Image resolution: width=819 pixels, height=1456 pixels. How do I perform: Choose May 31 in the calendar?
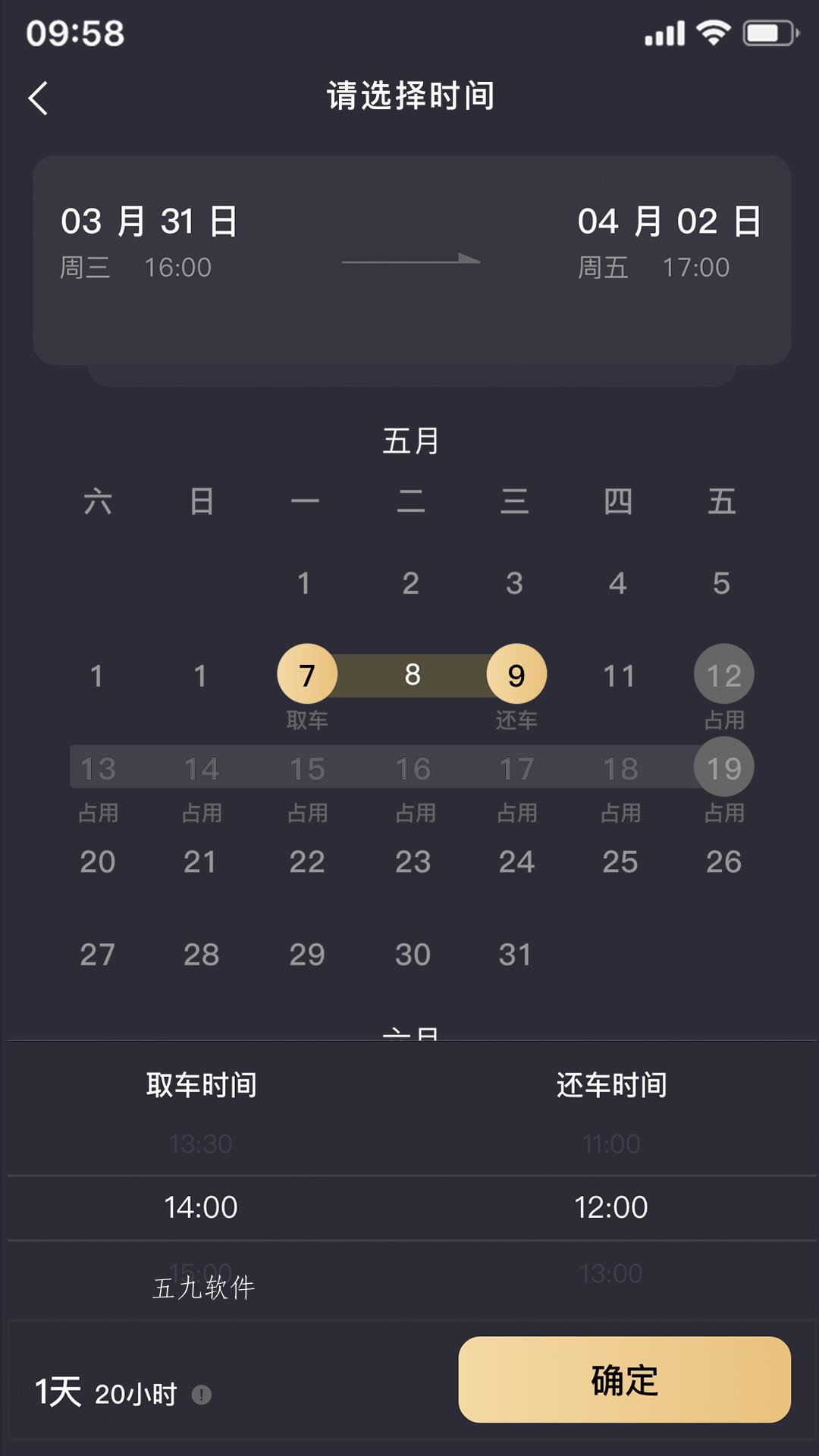click(x=515, y=955)
